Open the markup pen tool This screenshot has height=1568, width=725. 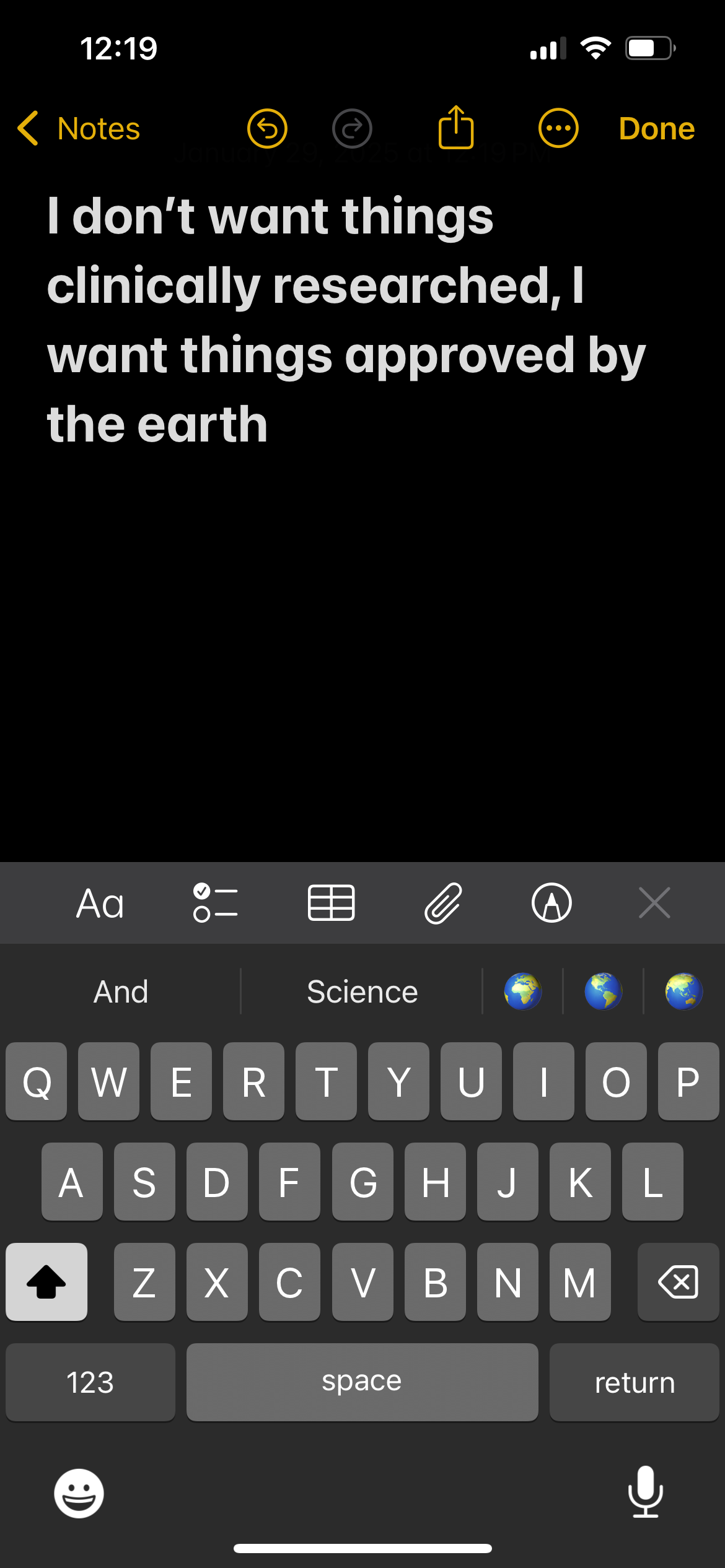tap(551, 903)
